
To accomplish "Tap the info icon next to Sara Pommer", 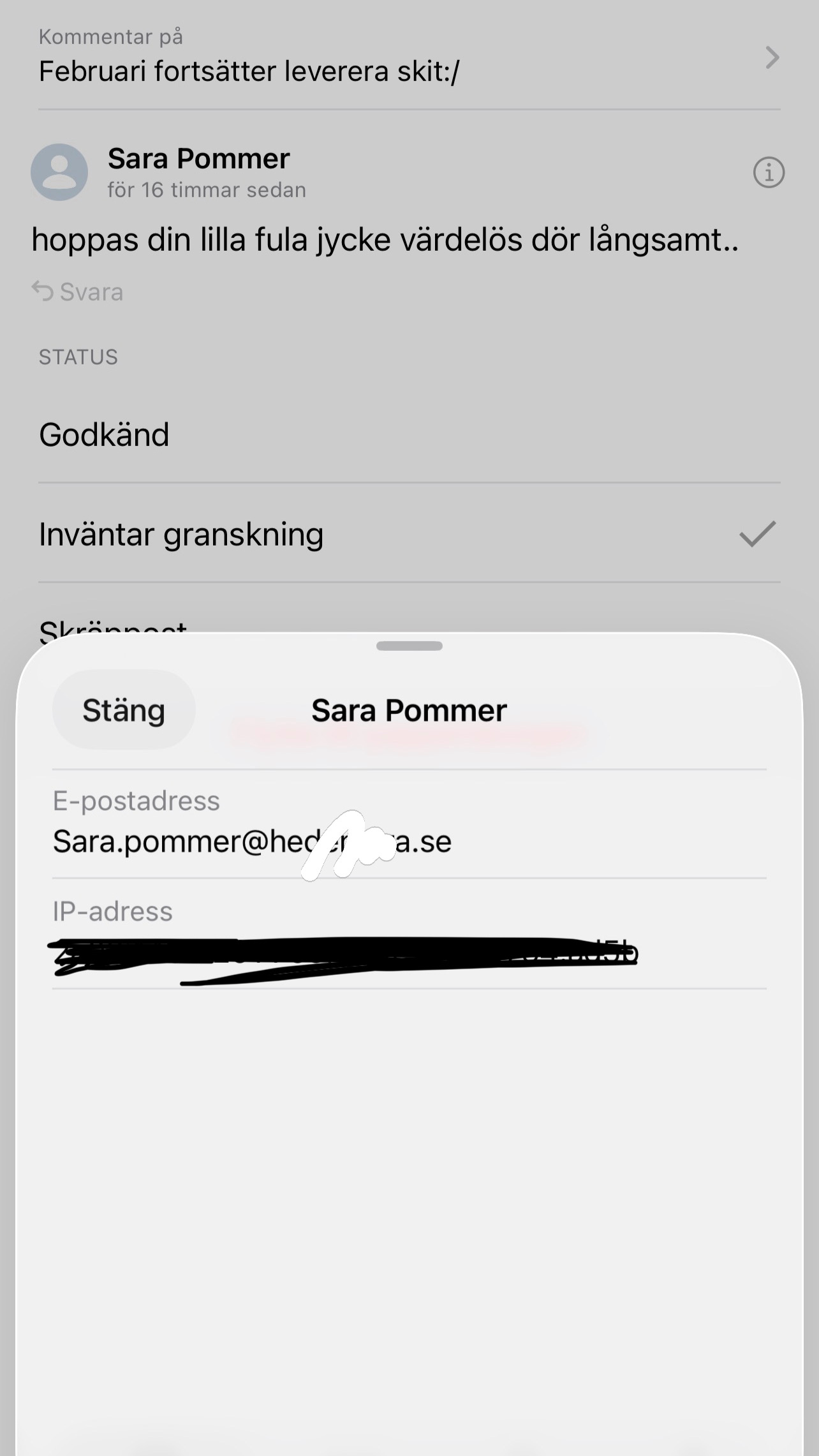I will pos(769,172).
